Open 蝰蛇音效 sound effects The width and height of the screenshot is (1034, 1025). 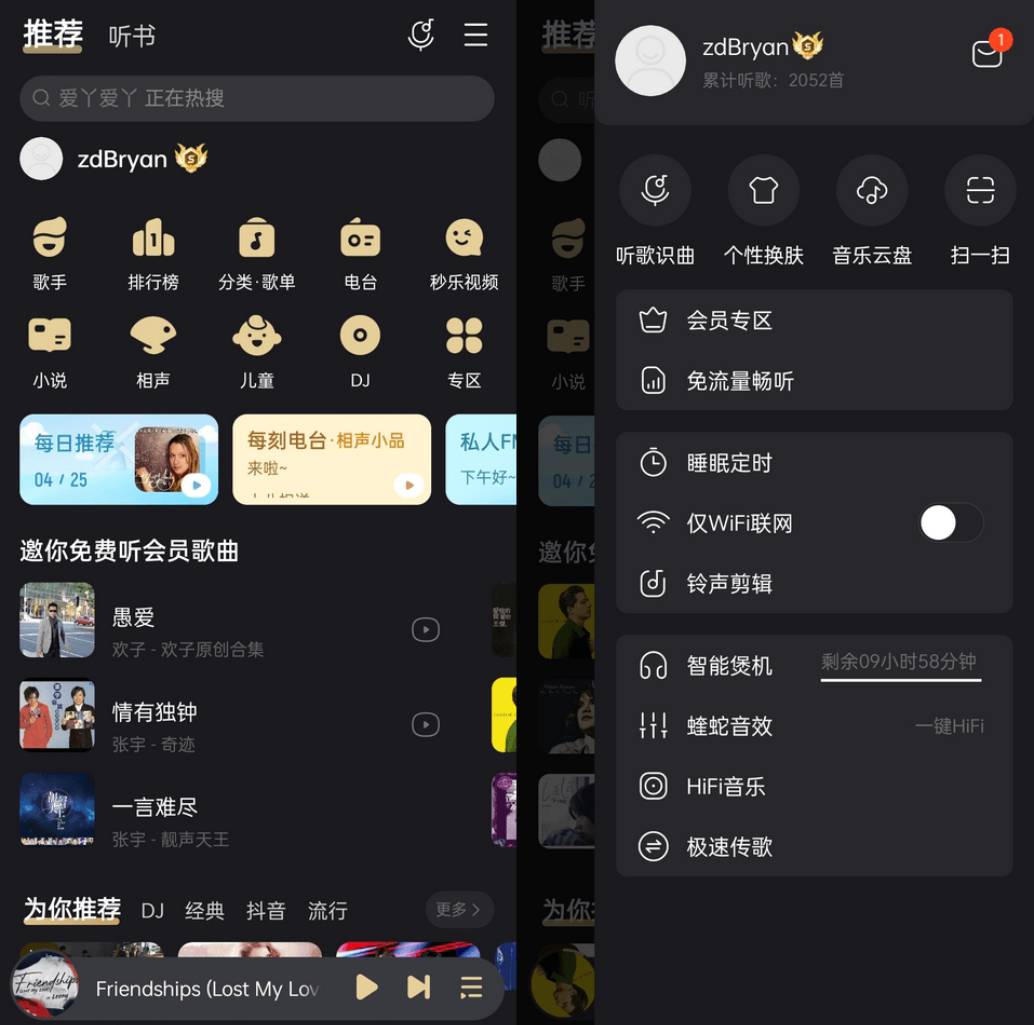[x=814, y=726]
